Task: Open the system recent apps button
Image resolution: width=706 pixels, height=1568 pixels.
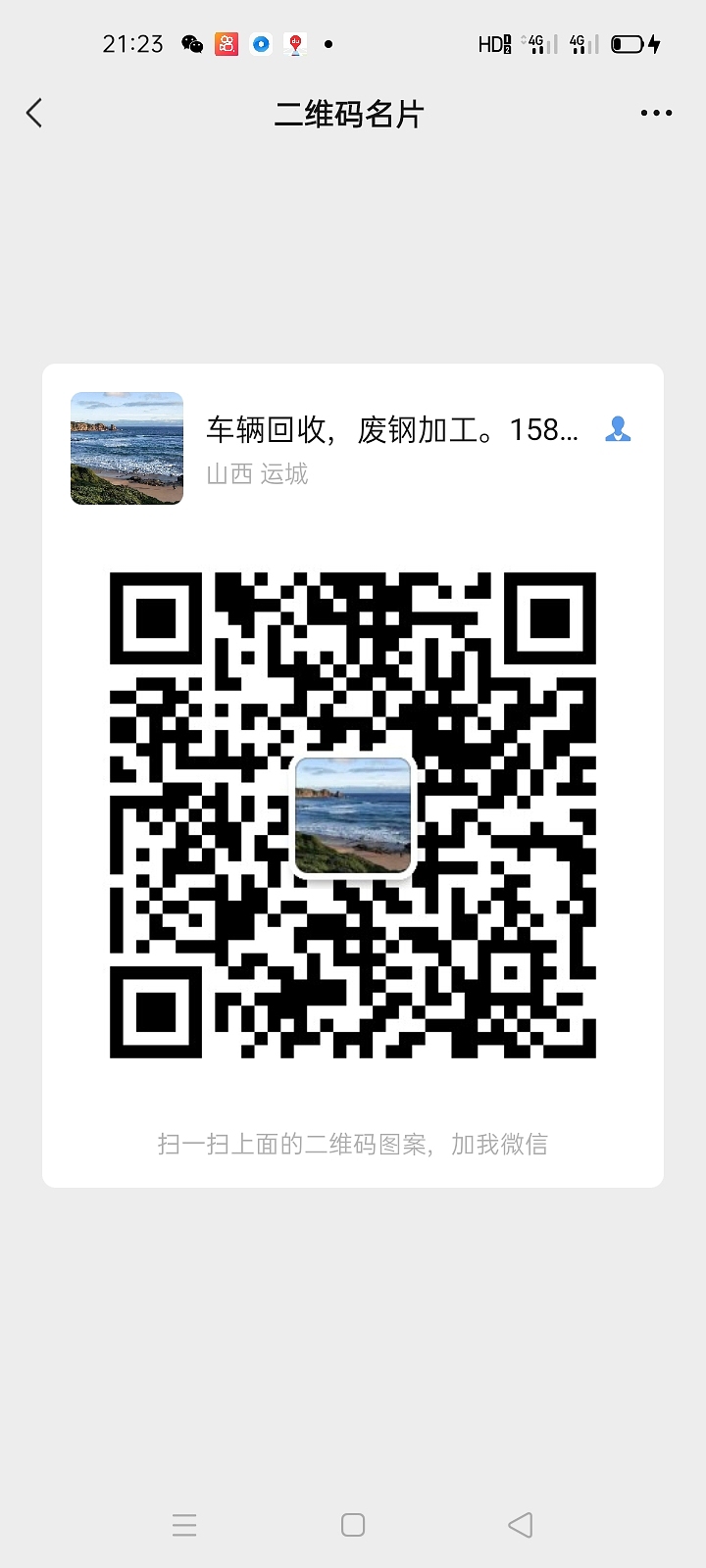Action: [x=184, y=1525]
